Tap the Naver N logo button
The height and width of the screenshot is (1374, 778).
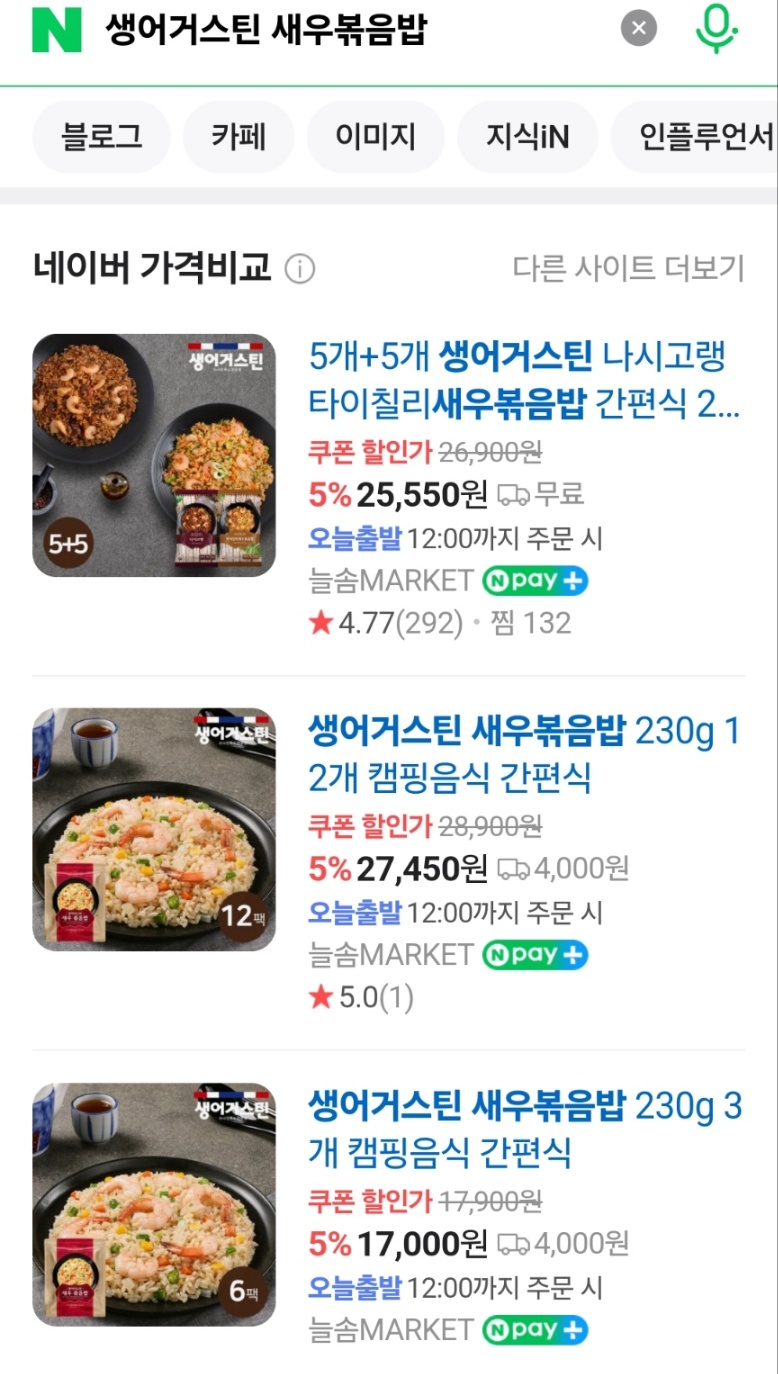coord(56,30)
